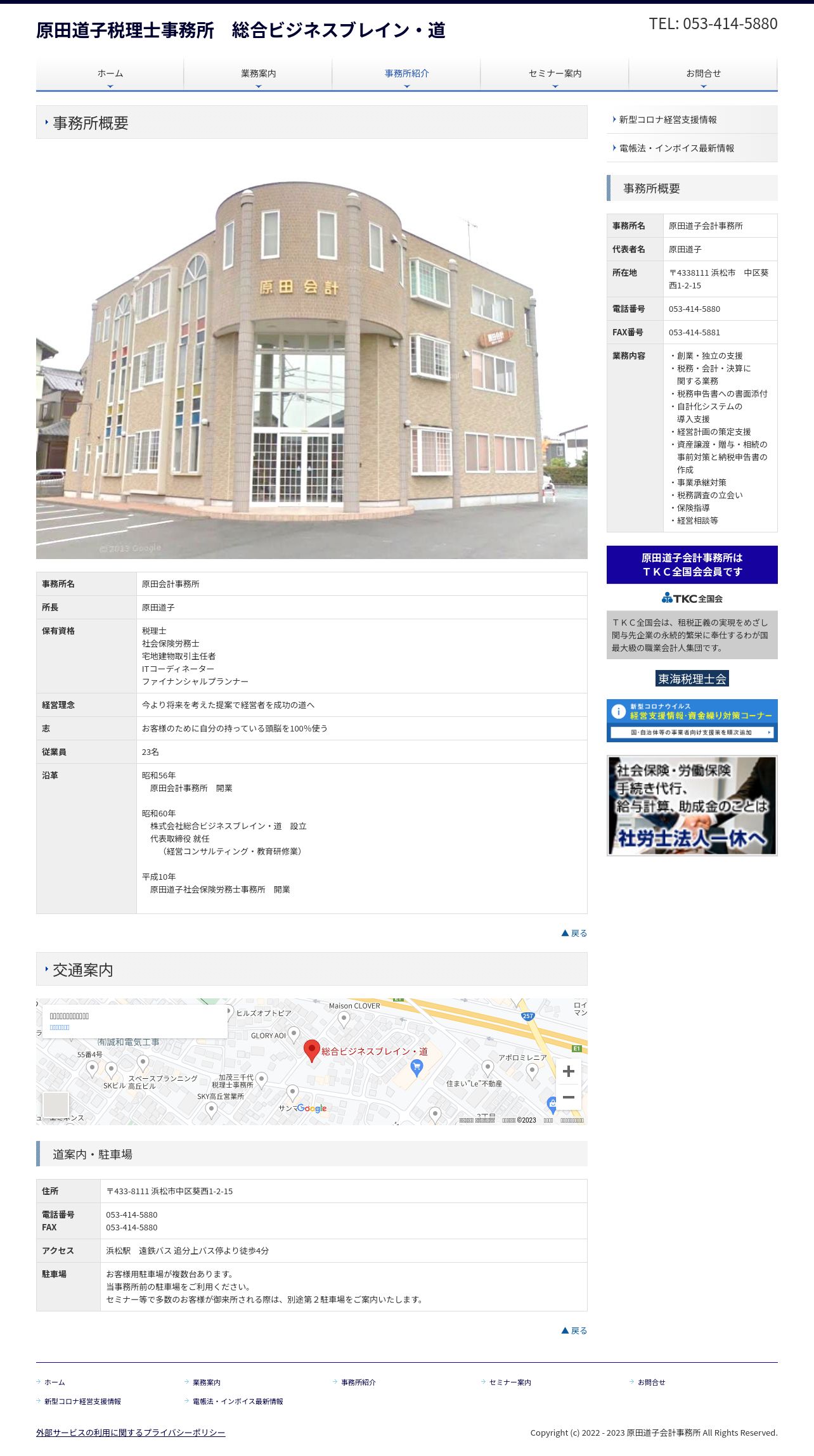Tap the TKC全国会 logo link
Screen dimensions: 814x1456
[692, 598]
